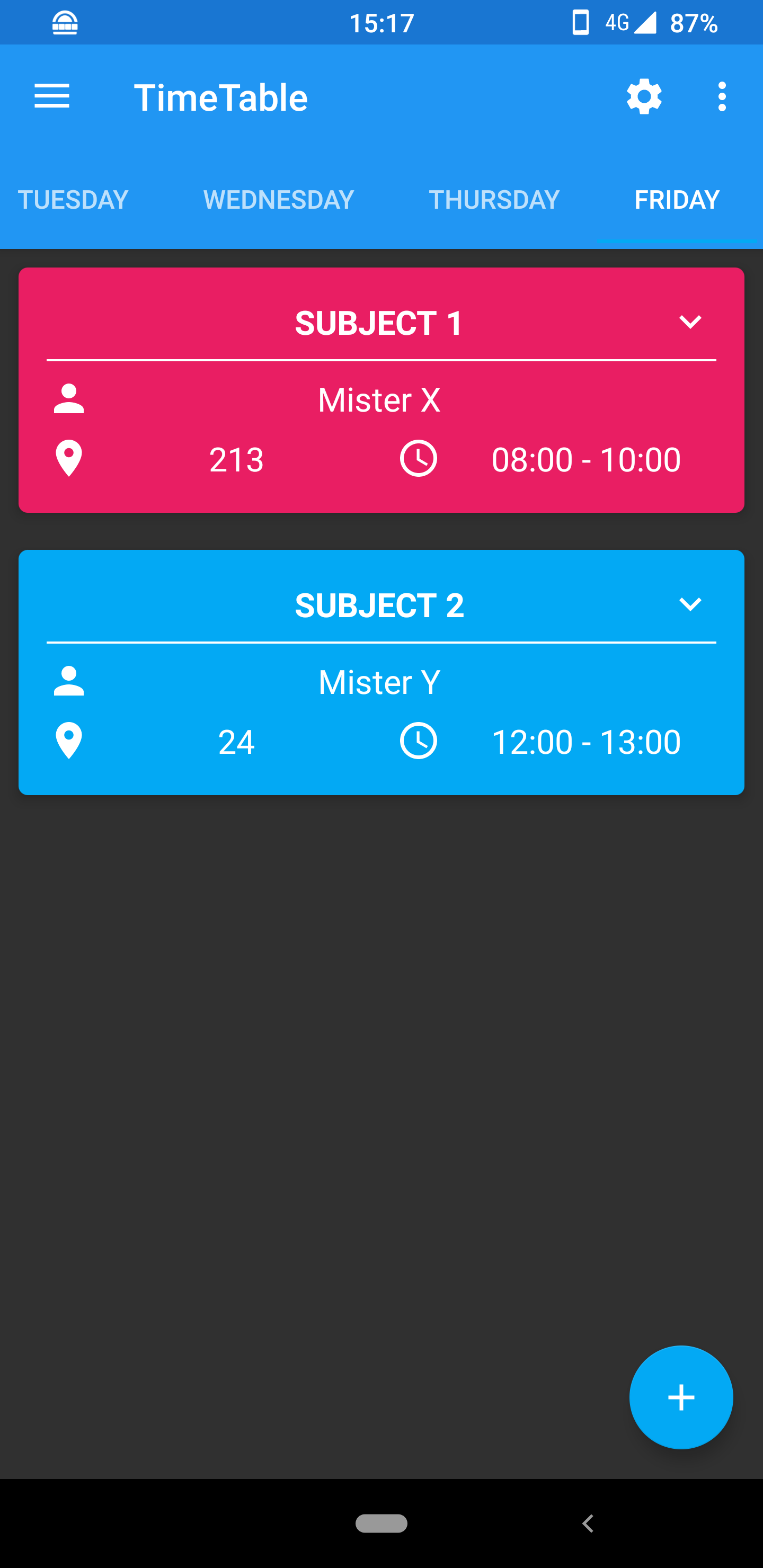Image resolution: width=763 pixels, height=1568 pixels.
Task: Add a new subject with plus button
Action: pos(681,1397)
